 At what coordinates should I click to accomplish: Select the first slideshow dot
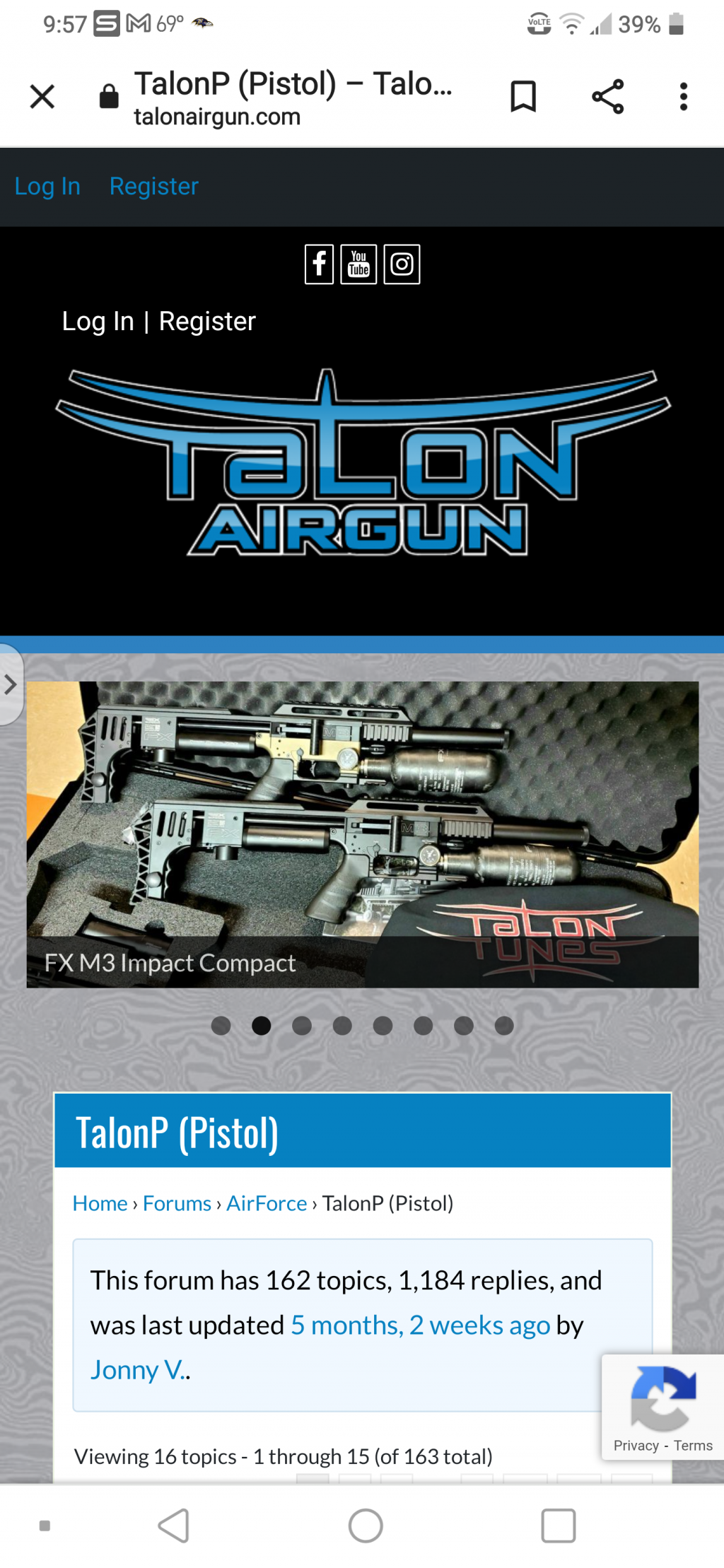click(221, 1026)
